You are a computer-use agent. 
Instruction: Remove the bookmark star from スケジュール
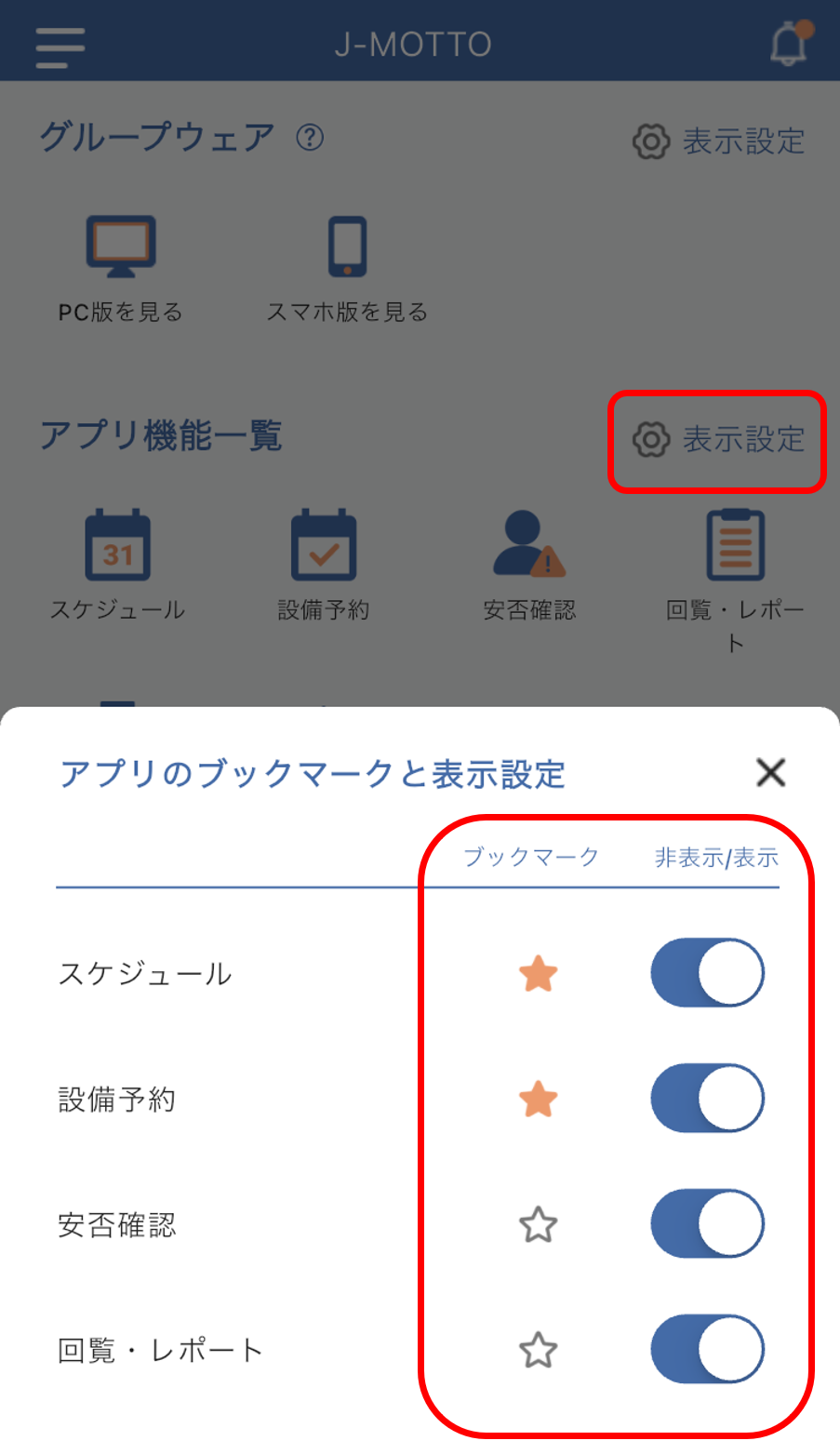click(x=538, y=974)
